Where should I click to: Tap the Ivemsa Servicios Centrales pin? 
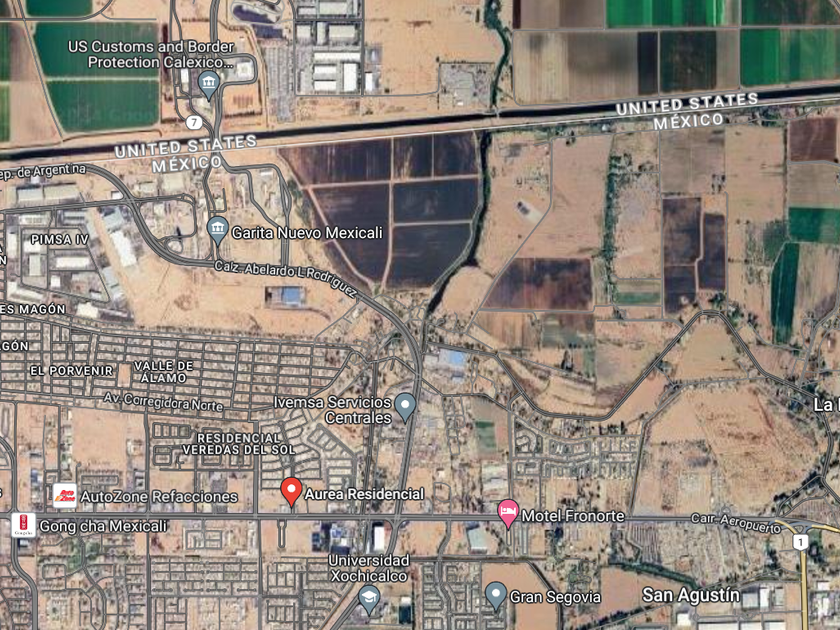click(405, 405)
